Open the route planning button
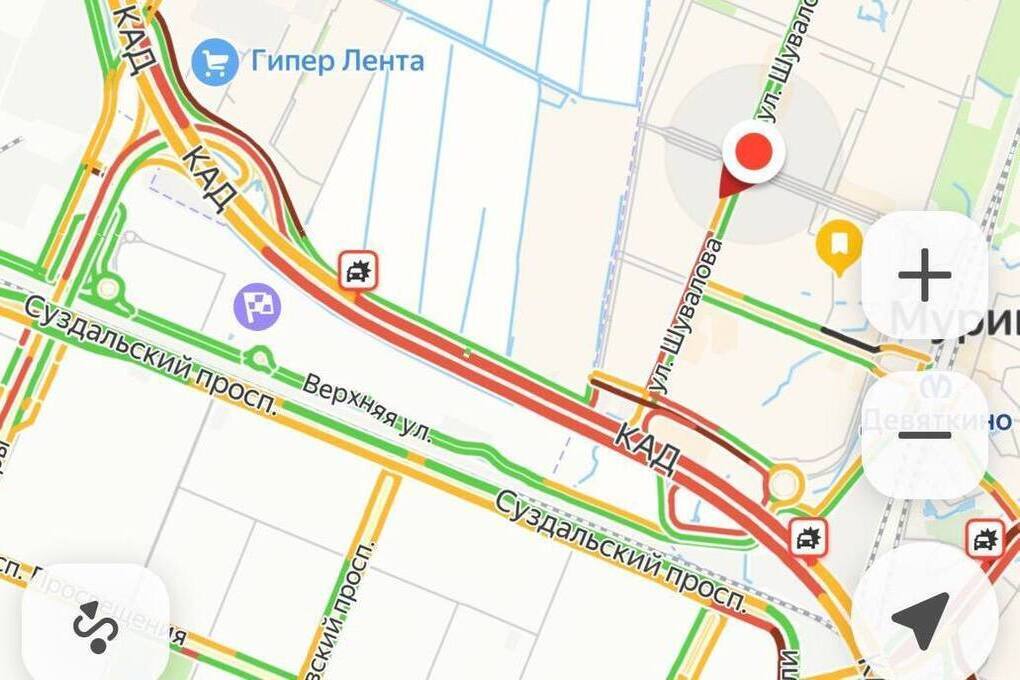The height and width of the screenshot is (680, 1020). [96, 625]
